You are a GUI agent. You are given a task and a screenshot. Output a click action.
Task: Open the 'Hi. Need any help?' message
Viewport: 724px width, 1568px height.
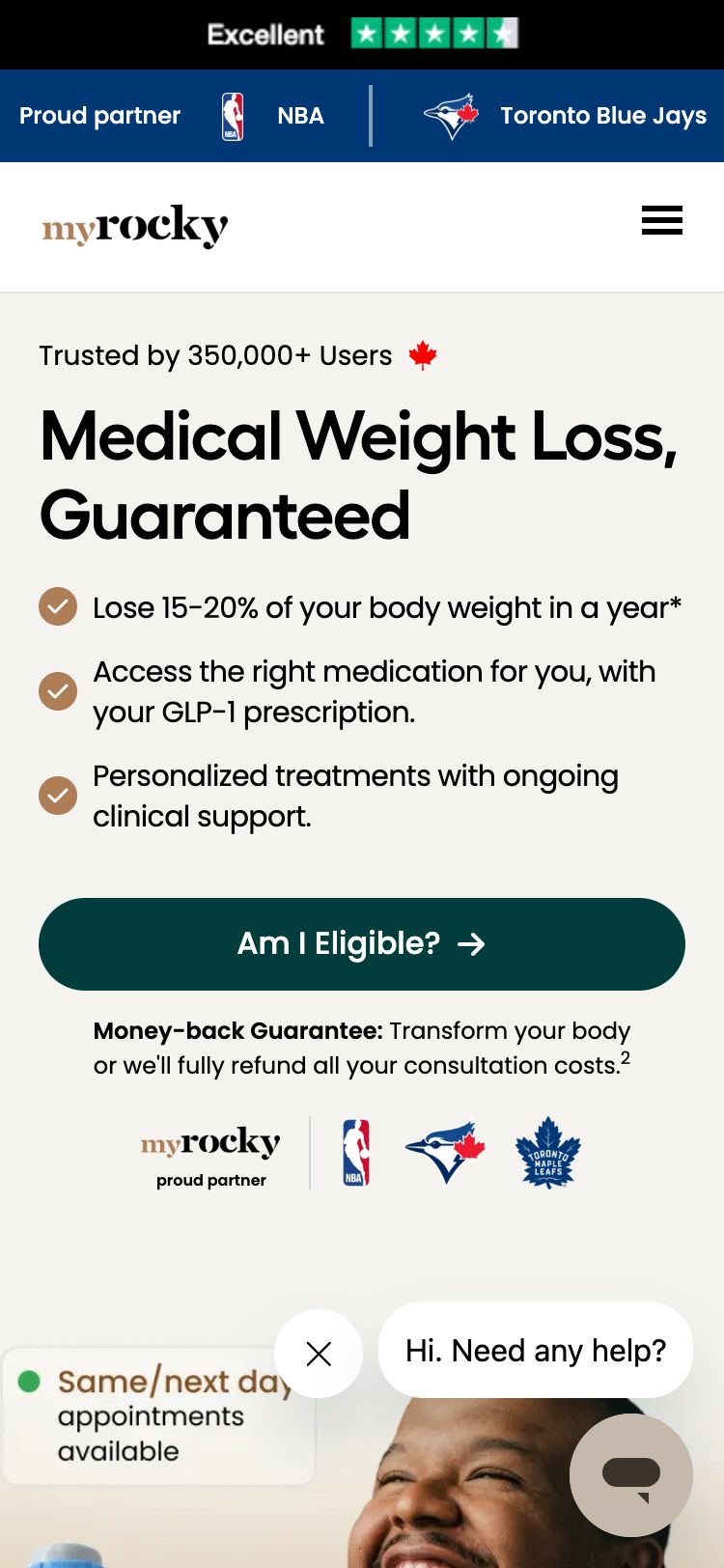point(536,1350)
